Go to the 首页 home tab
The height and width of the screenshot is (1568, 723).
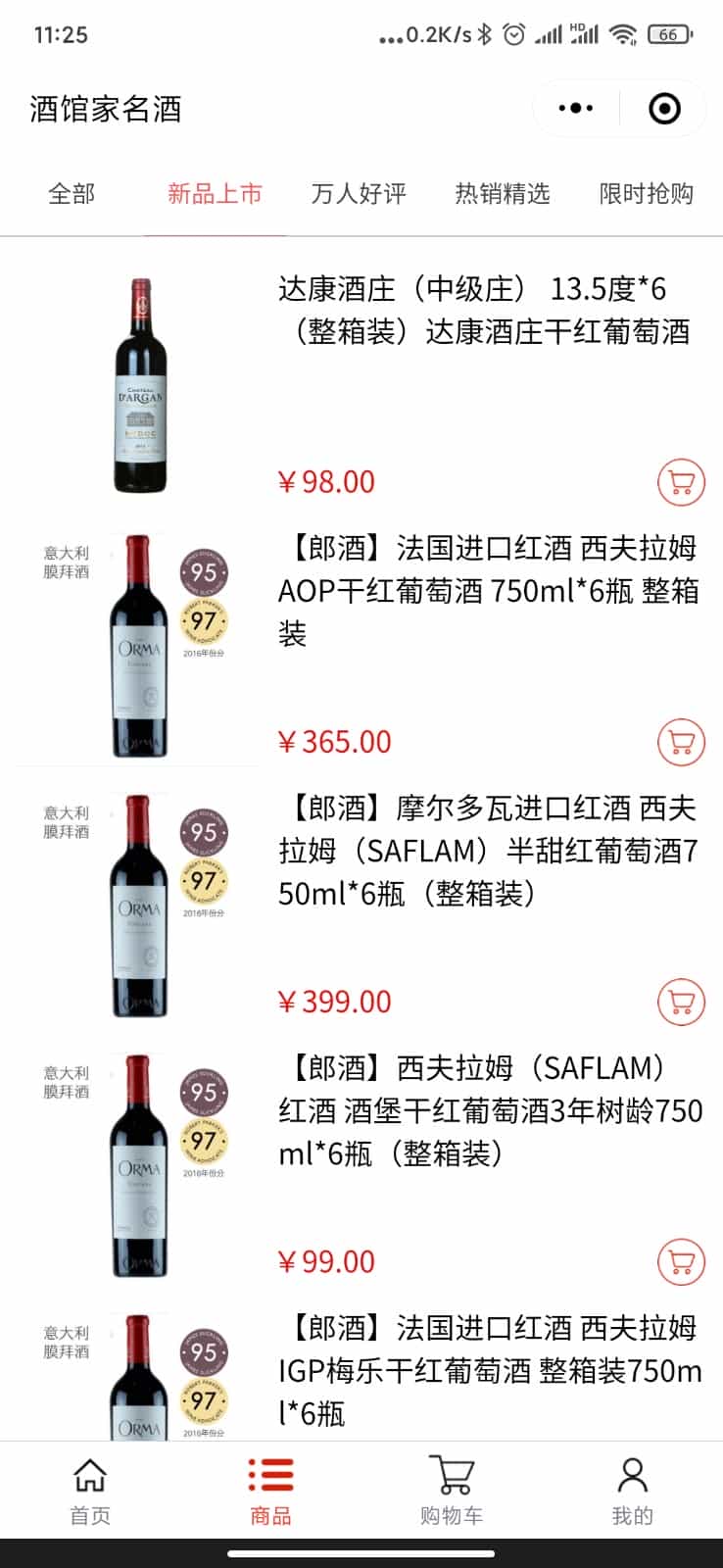point(90,1491)
